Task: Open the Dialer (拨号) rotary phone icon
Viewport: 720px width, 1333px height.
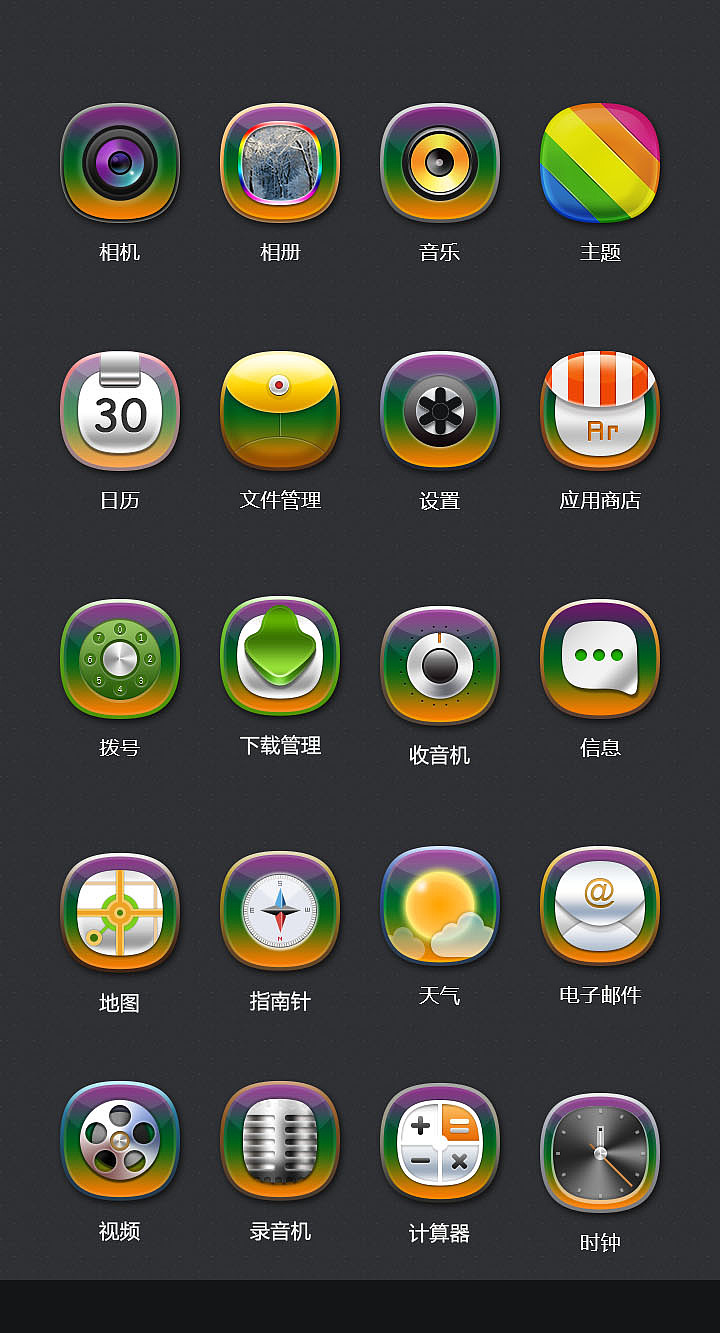Action: click(x=120, y=658)
